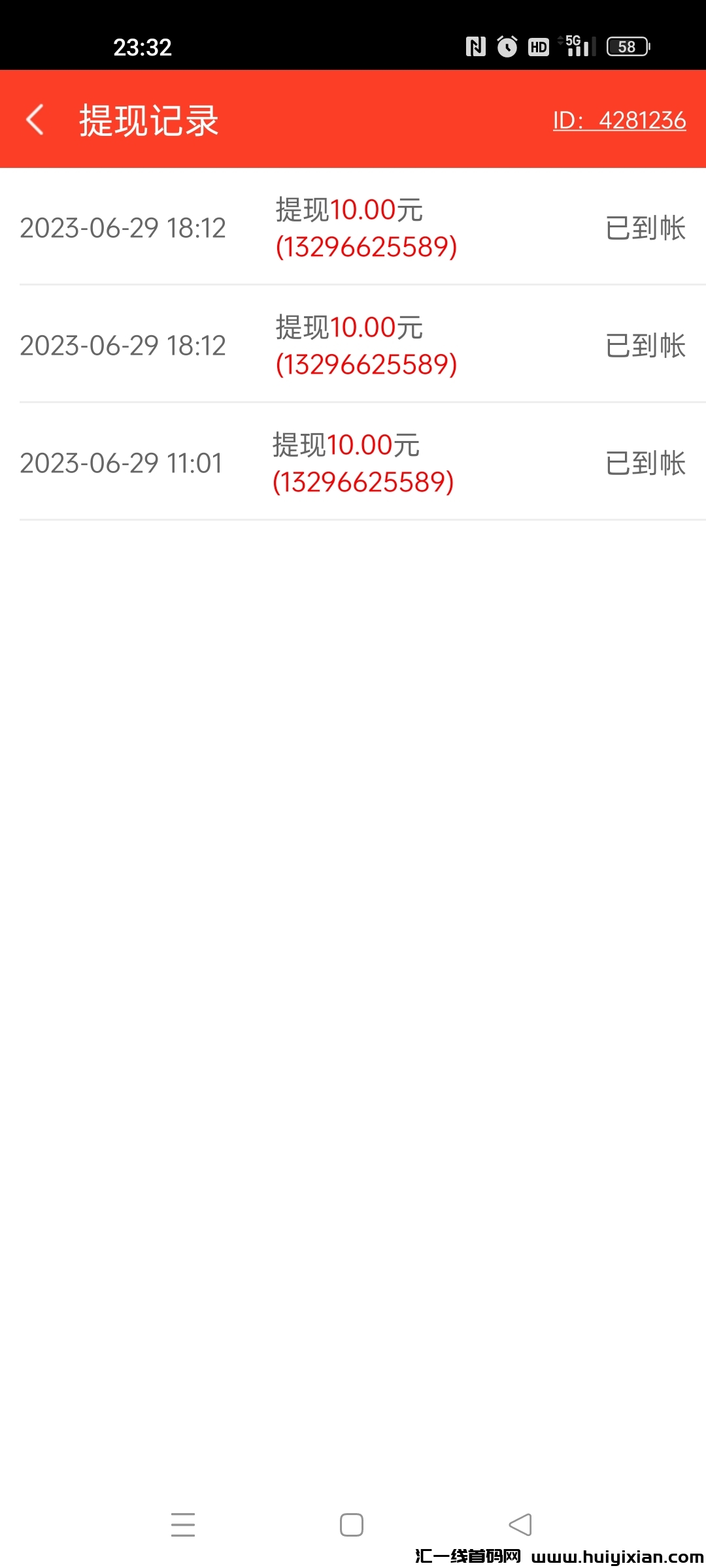Tap the HD indicator icon
The height and width of the screenshot is (1568, 706).
[x=537, y=46]
